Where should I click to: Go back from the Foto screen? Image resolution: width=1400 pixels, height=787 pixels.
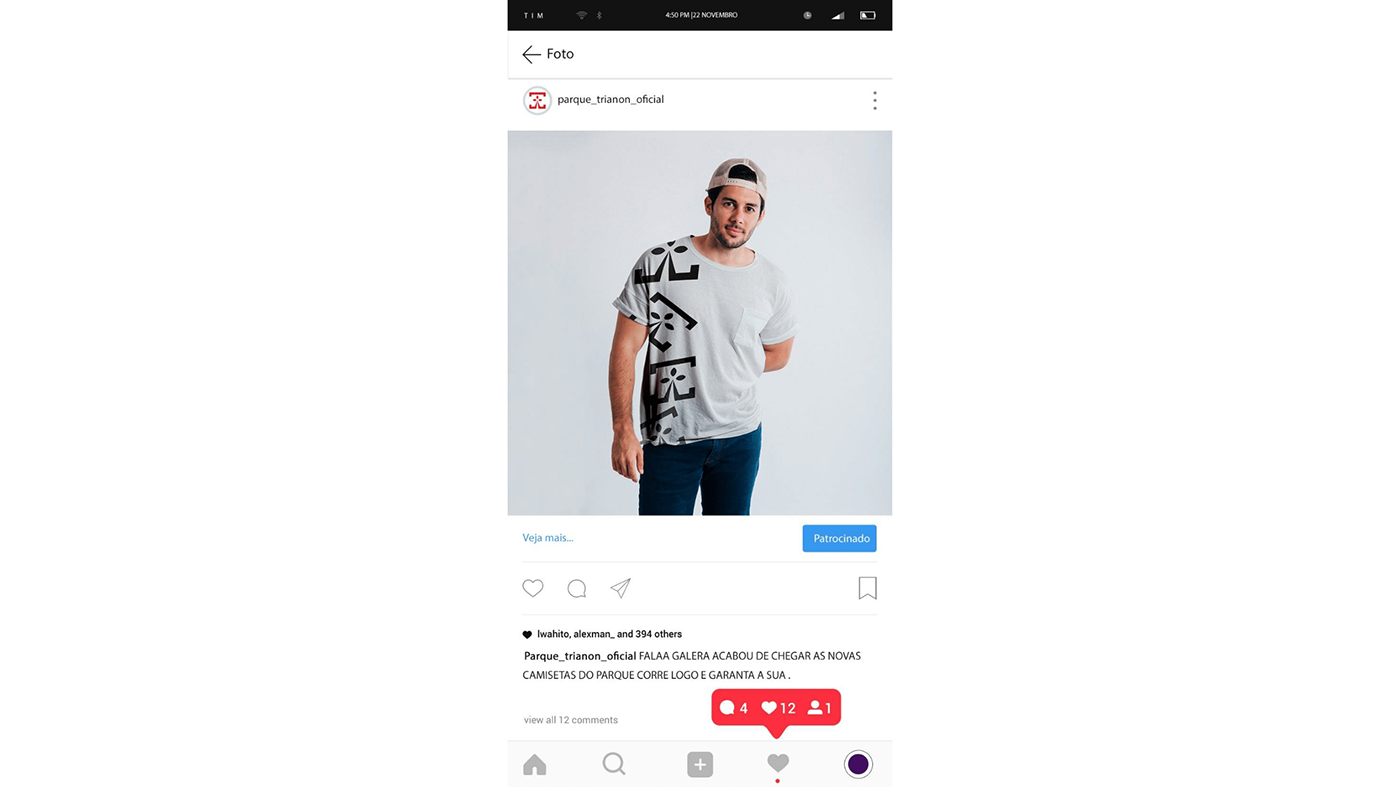pos(531,54)
